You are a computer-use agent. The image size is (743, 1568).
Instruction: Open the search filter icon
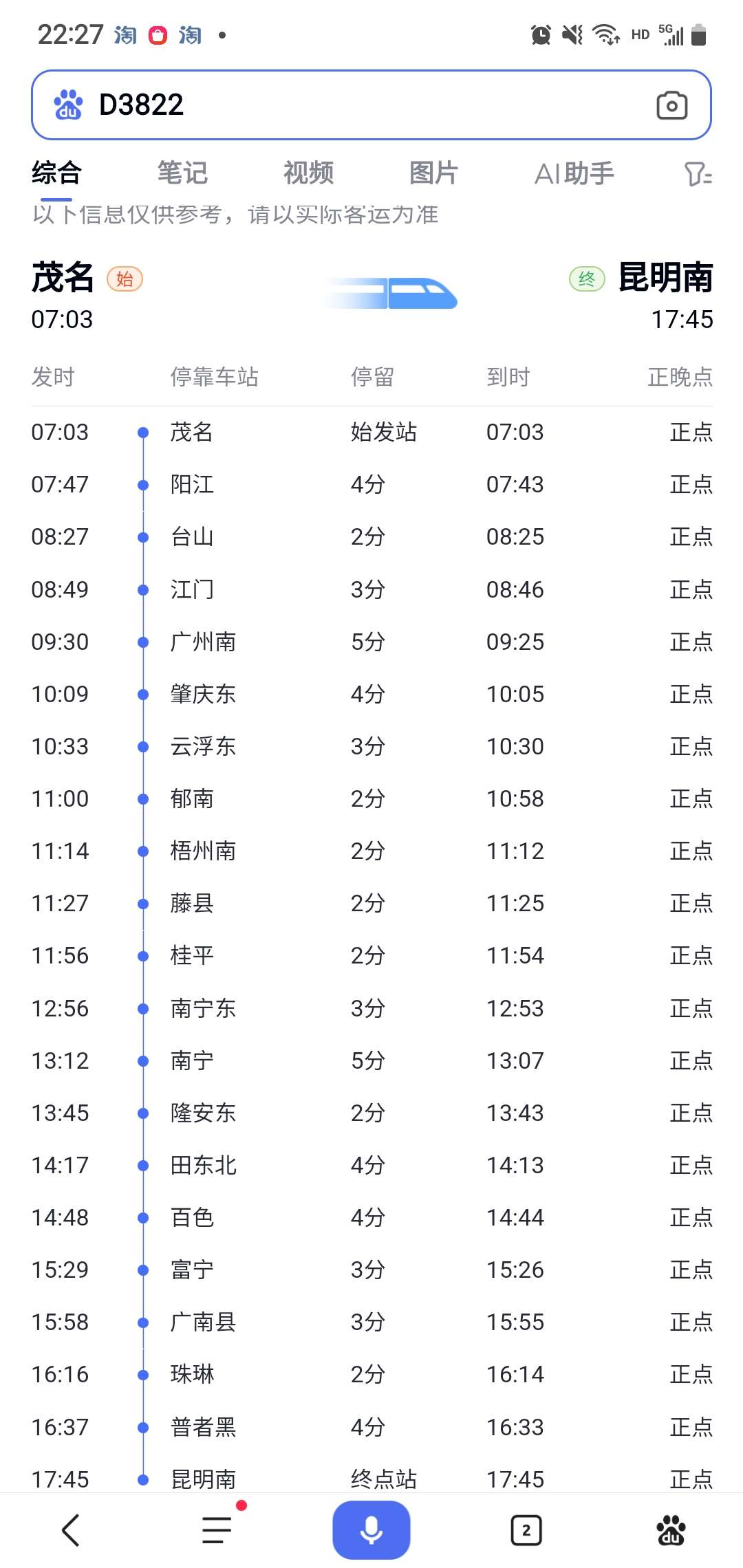click(698, 174)
